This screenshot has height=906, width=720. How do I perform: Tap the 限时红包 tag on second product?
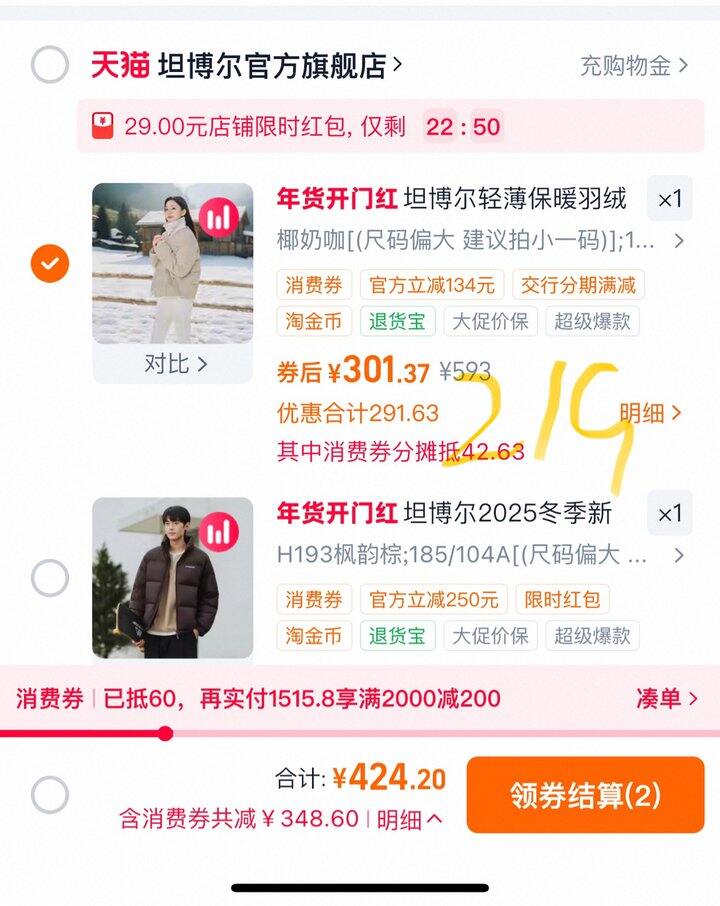tap(563, 600)
